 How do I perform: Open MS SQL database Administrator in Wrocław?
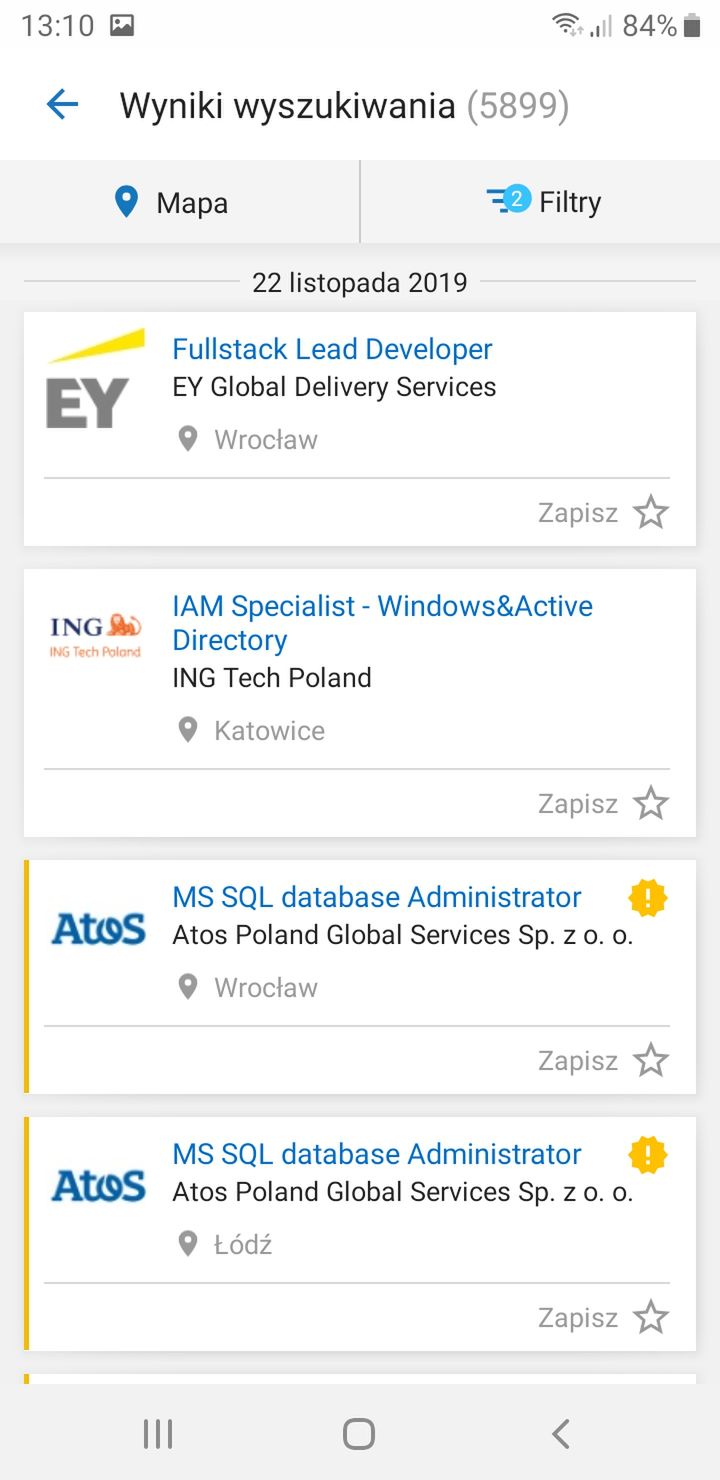pos(376,897)
